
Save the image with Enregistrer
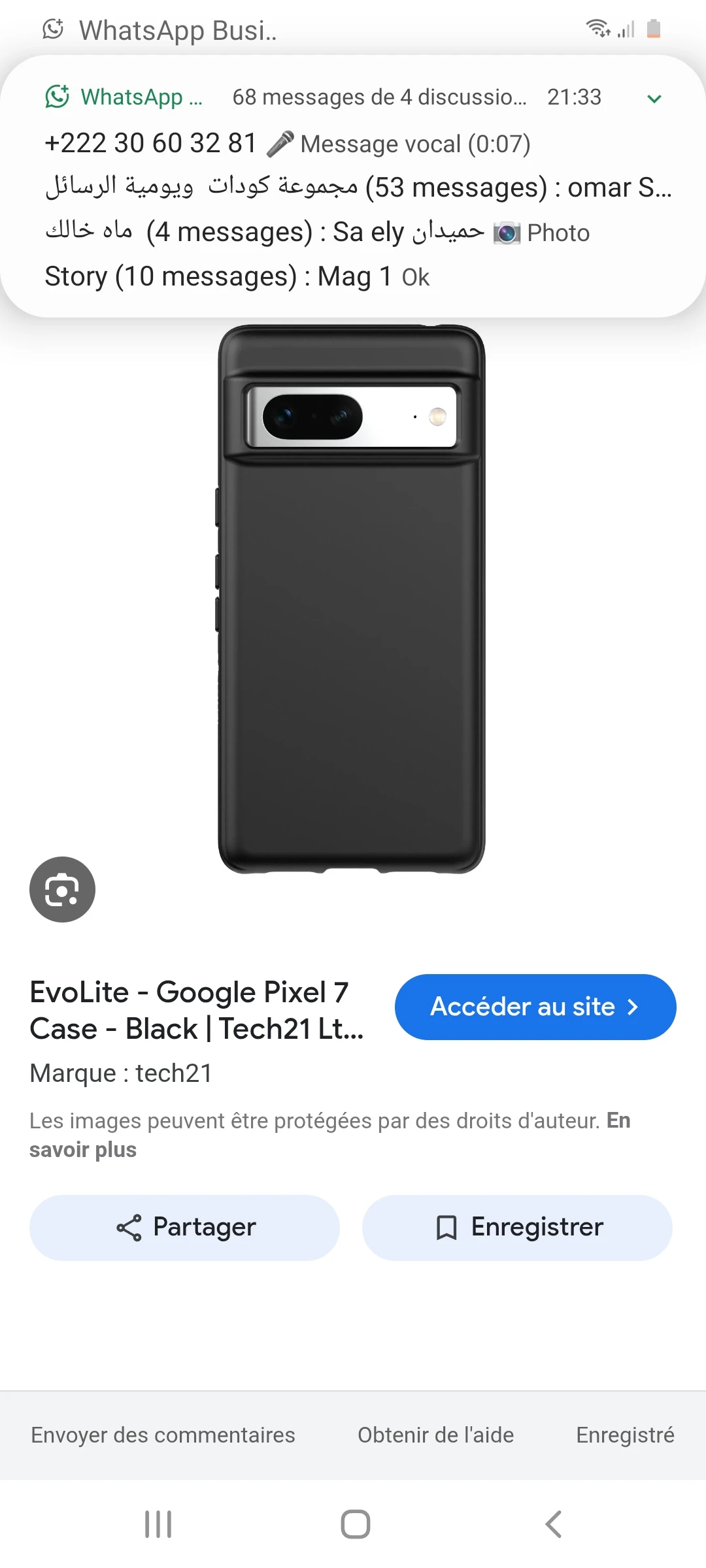click(517, 1228)
